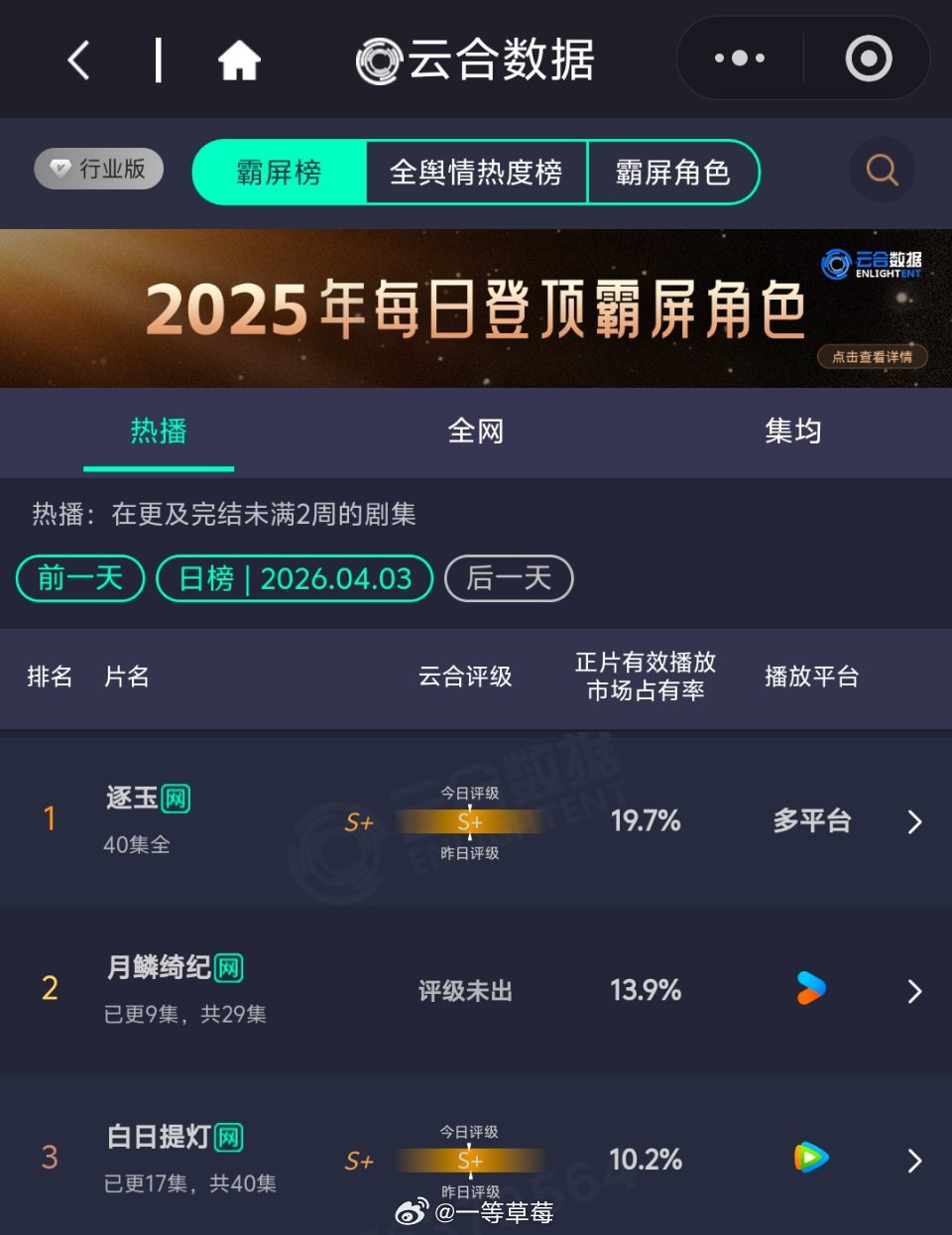The image size is (952, 1235).
Task: Expand the 月鳞绮纪 entry arrow
Action: pos(914,990)
